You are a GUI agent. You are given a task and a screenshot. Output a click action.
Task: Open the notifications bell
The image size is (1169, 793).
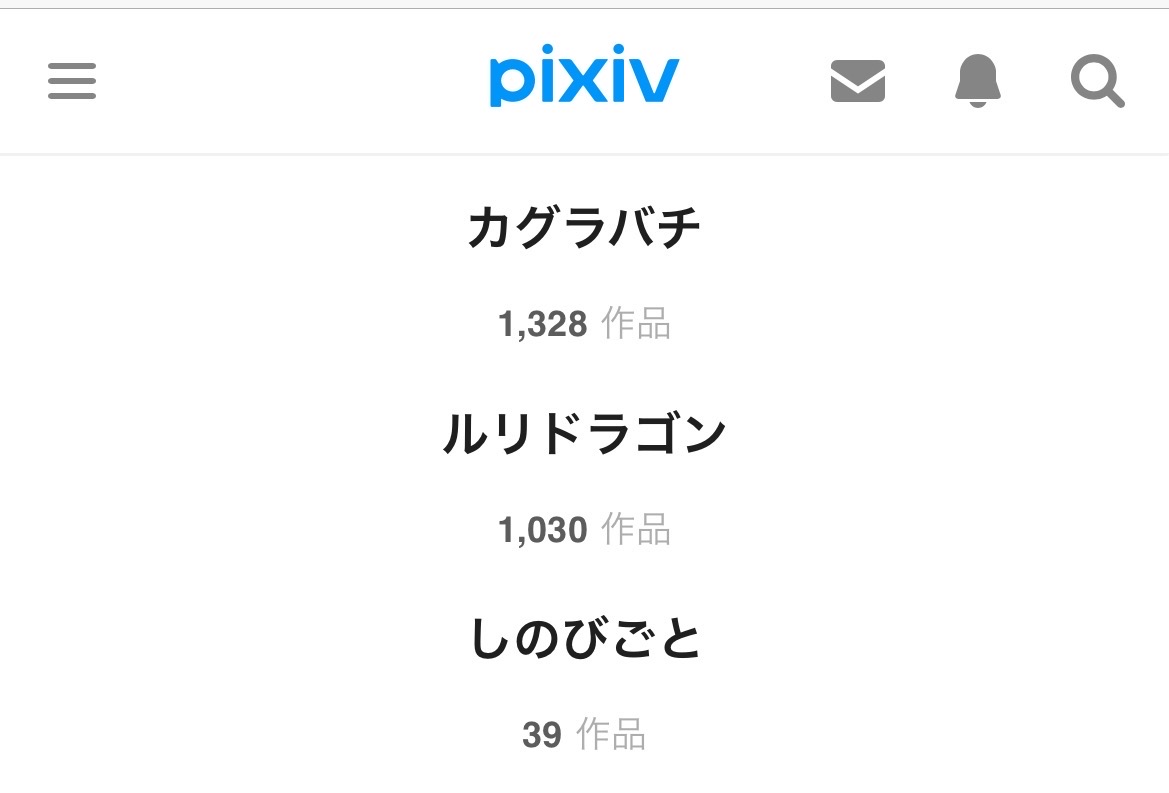click(977, 80)
